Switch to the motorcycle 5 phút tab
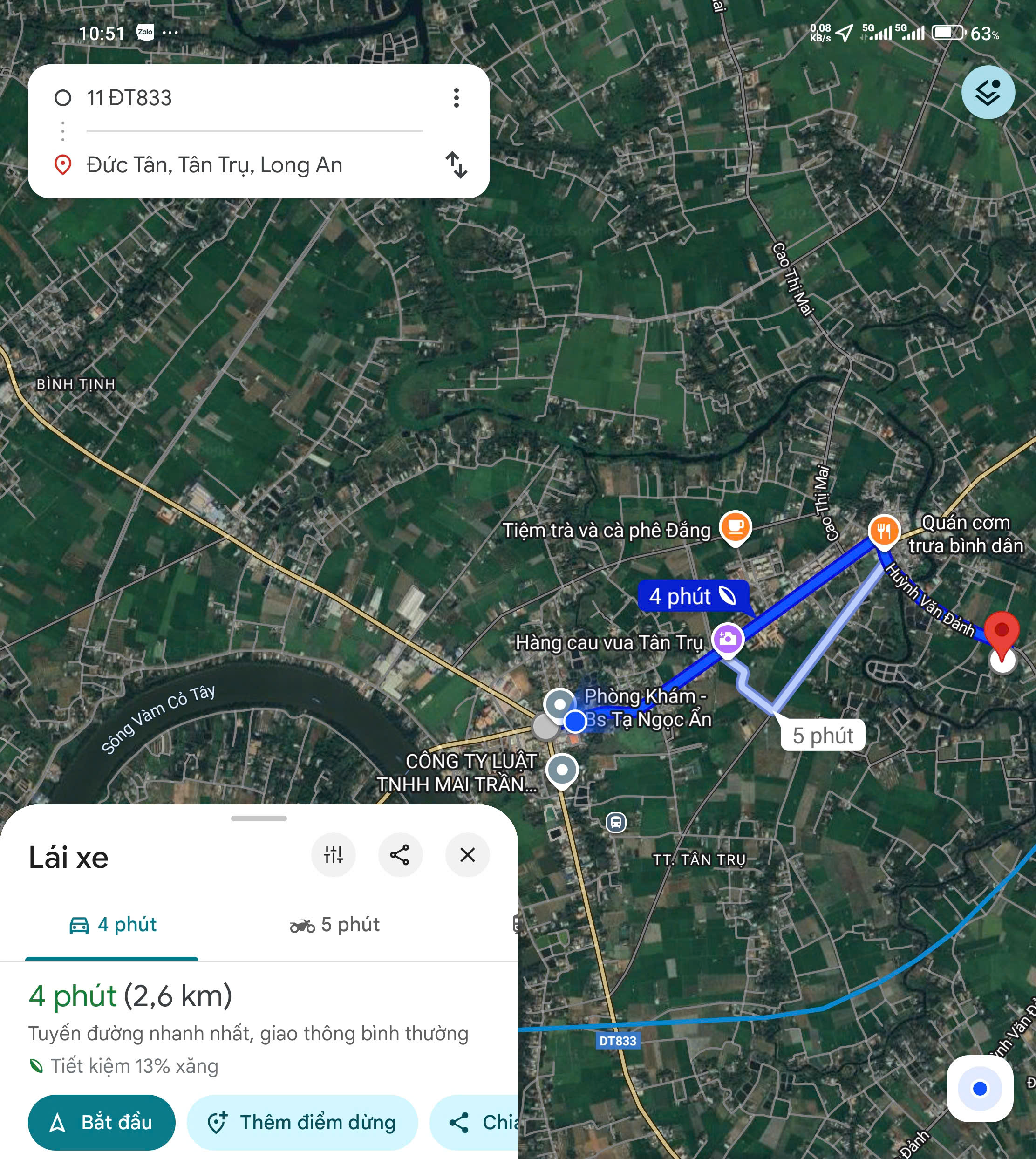Viewport: 1036px width, 1159px height. pos(335,925)
